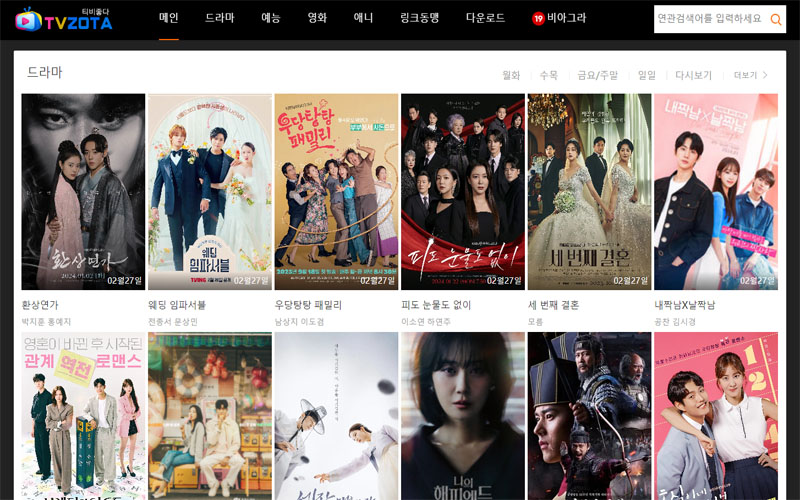Viewport: 800px width, 500px height.
Task: Open 다시보기 list
Action: click(x=693, y=75)
